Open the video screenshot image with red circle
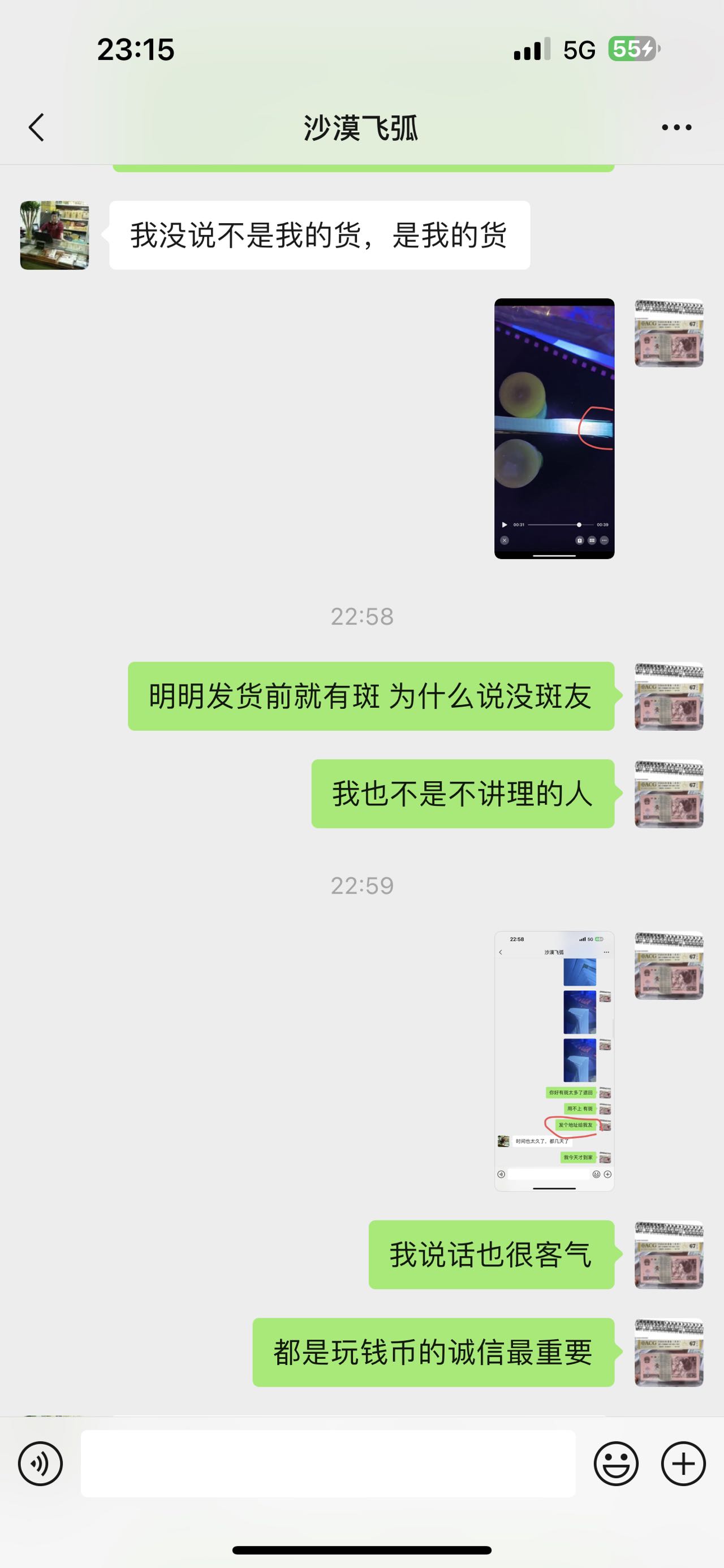Viewport: 724px width, 1568px height. (x=554, y=428)
